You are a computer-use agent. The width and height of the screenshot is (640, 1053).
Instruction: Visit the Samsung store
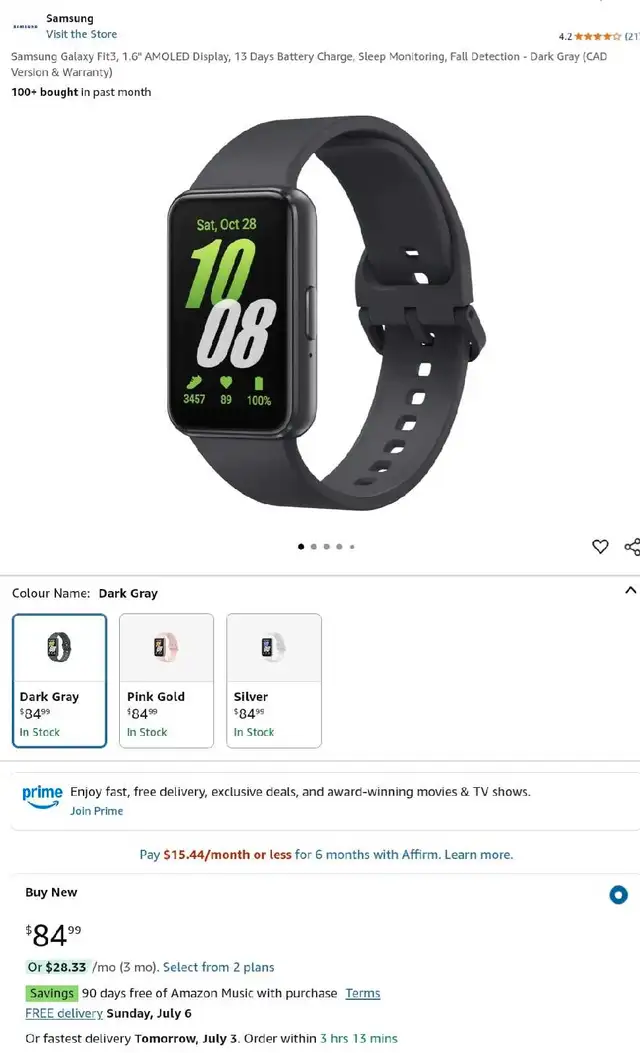click(81, 34)
